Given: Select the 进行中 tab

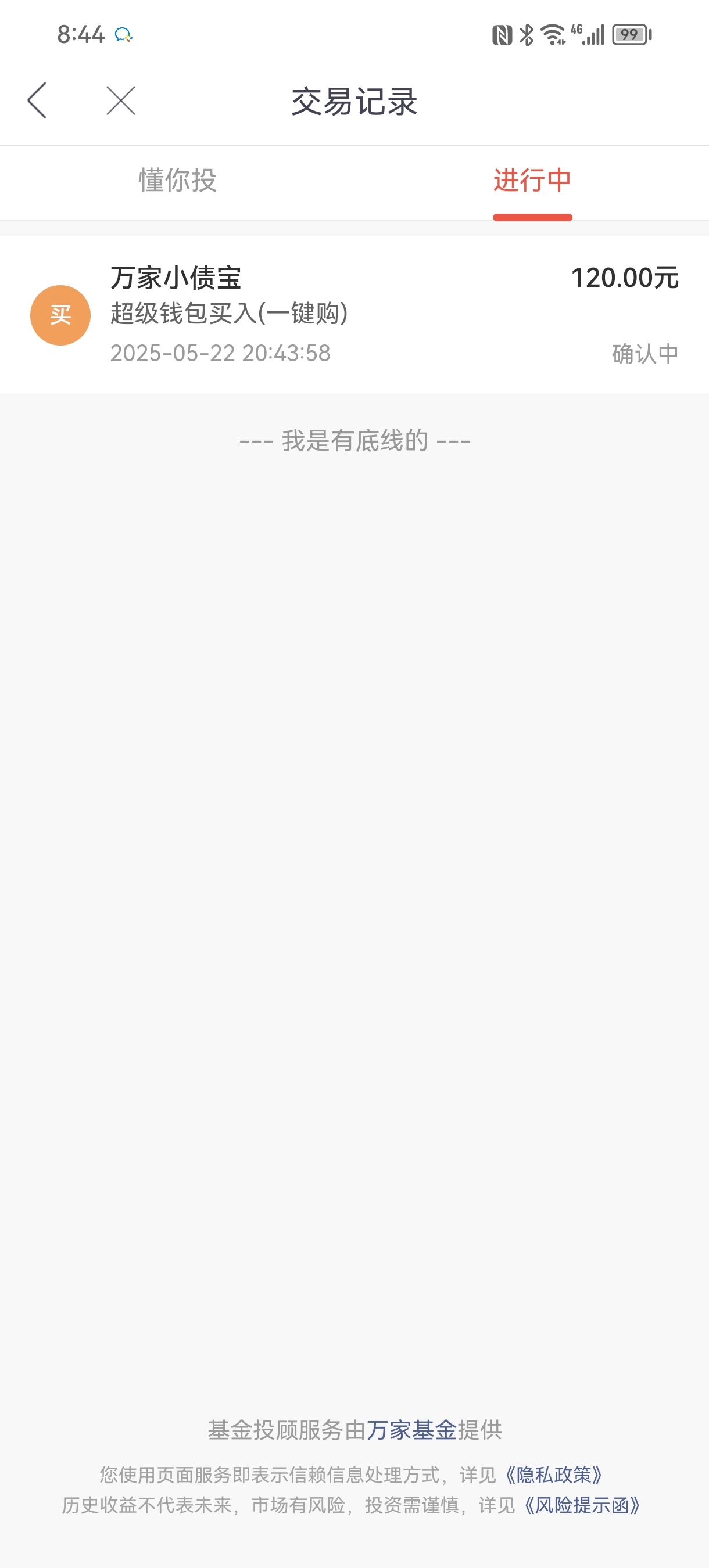Looking at the screenshot, I should (532, 181).
